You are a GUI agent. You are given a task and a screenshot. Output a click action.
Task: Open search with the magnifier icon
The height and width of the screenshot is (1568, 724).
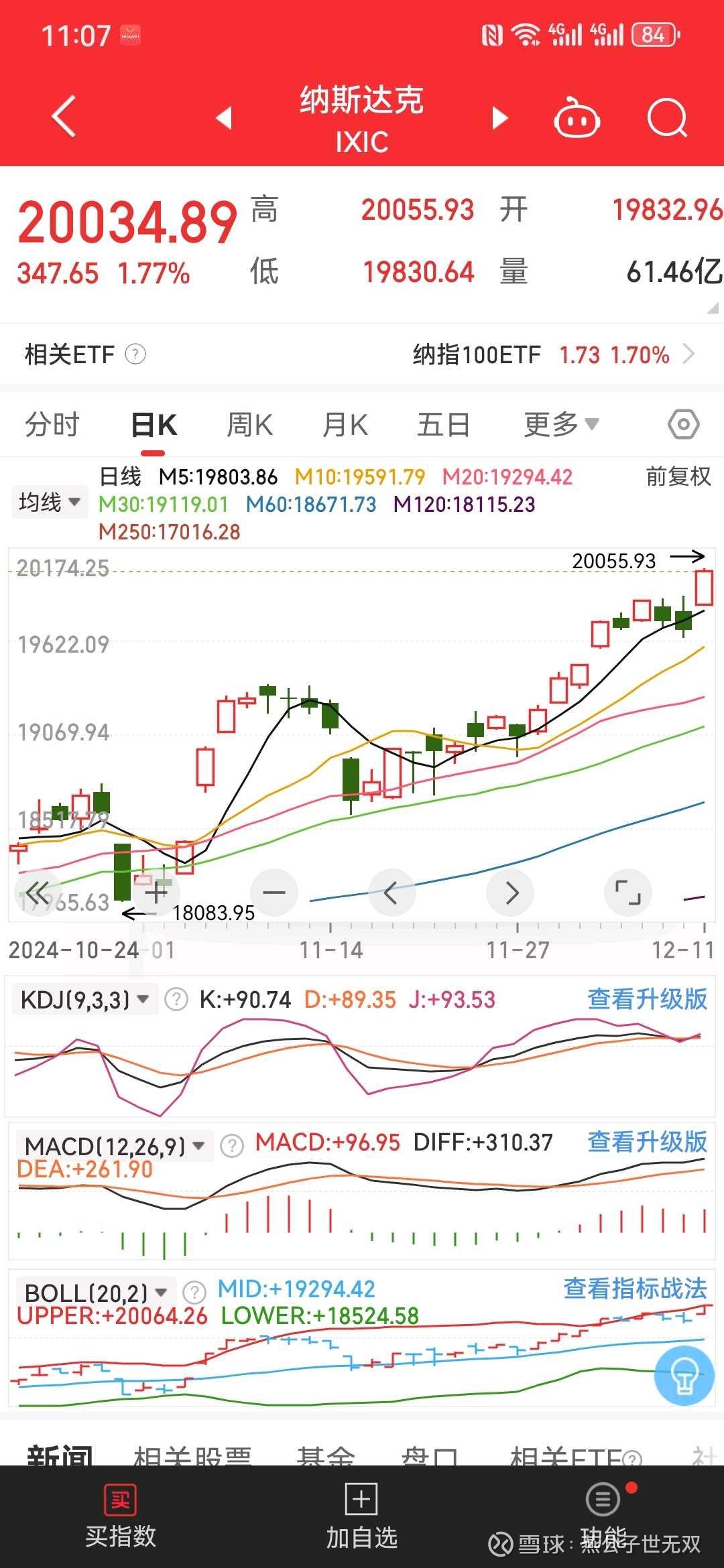pyautogui.click(x=668, y=117)
